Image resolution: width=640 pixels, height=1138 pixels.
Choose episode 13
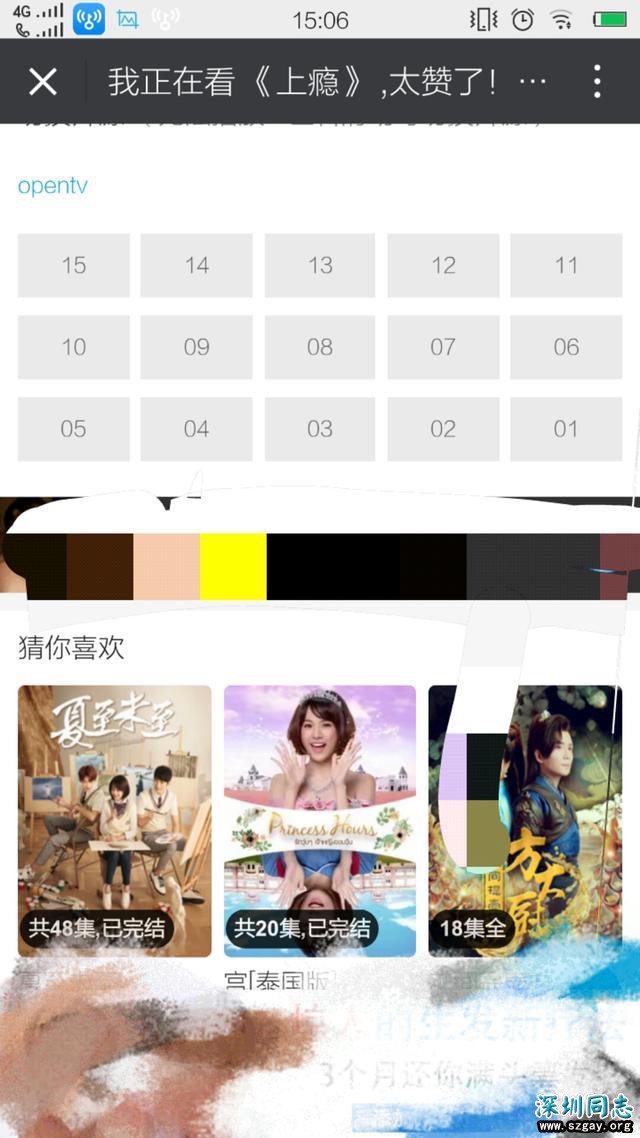click(320, 265)
